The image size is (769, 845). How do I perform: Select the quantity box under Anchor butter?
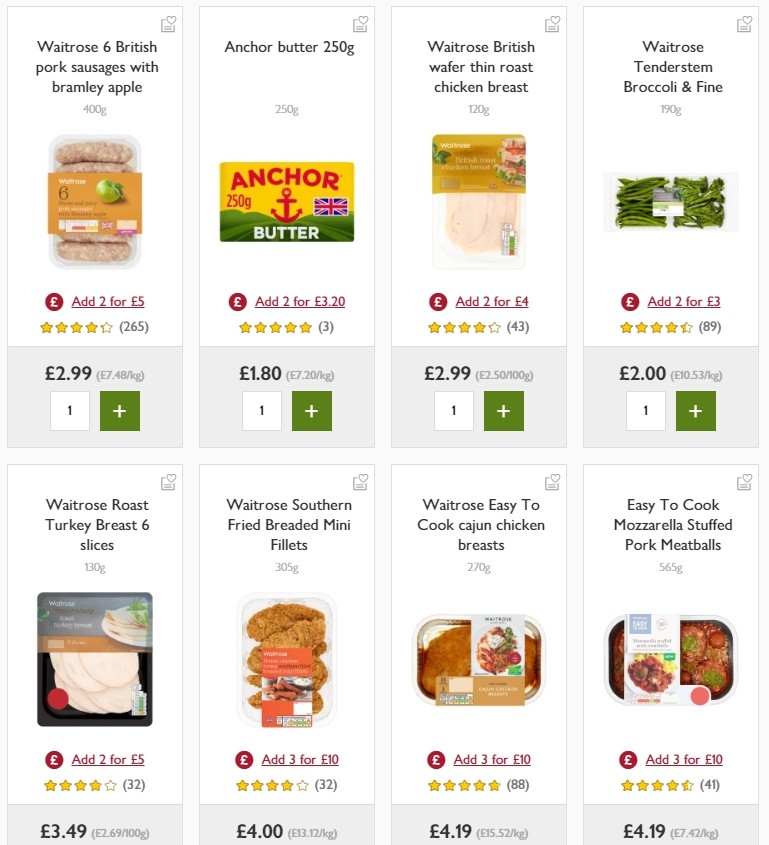pos(261,410)
